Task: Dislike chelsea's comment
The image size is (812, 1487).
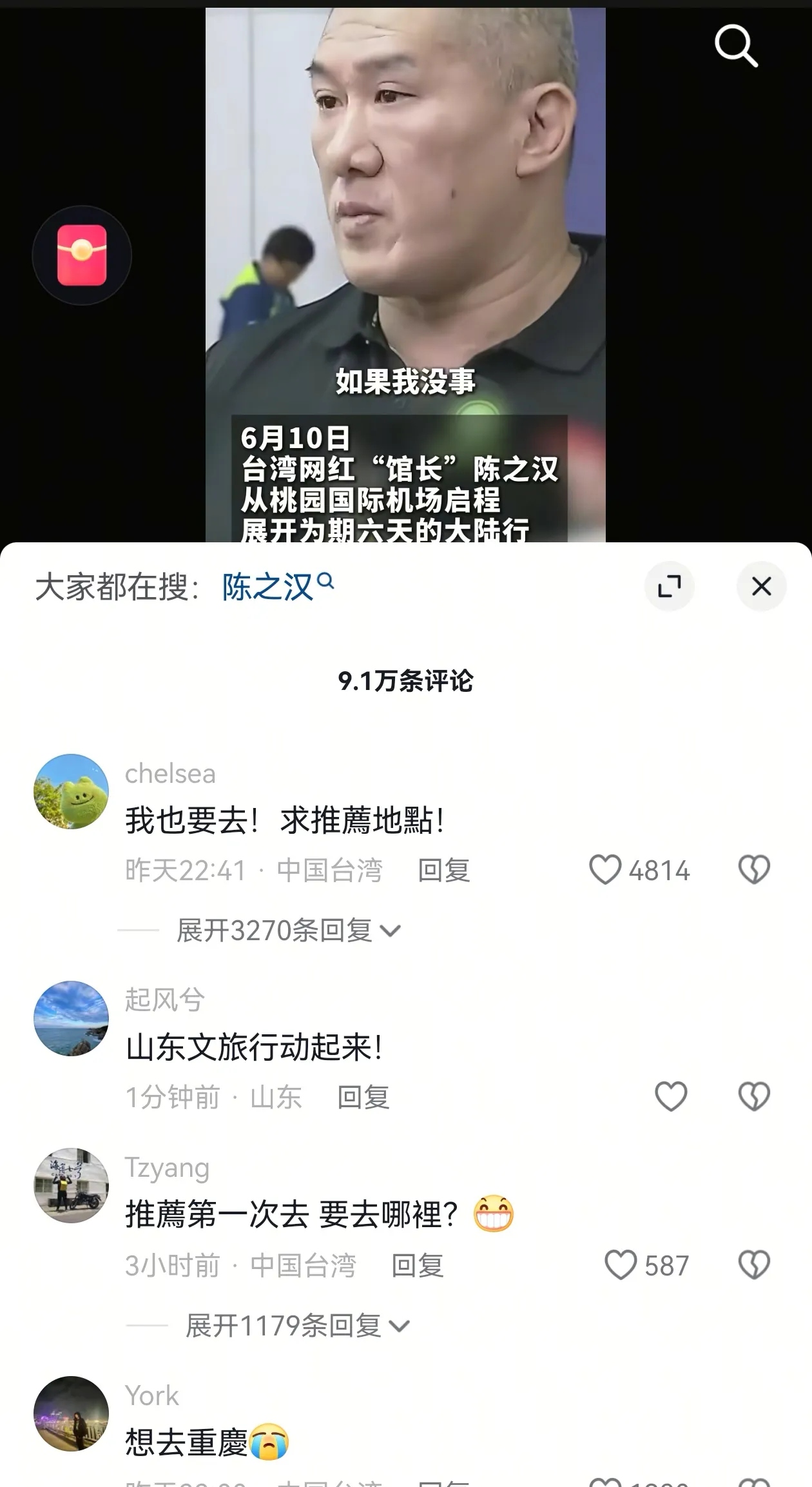Action: (754, 870)
